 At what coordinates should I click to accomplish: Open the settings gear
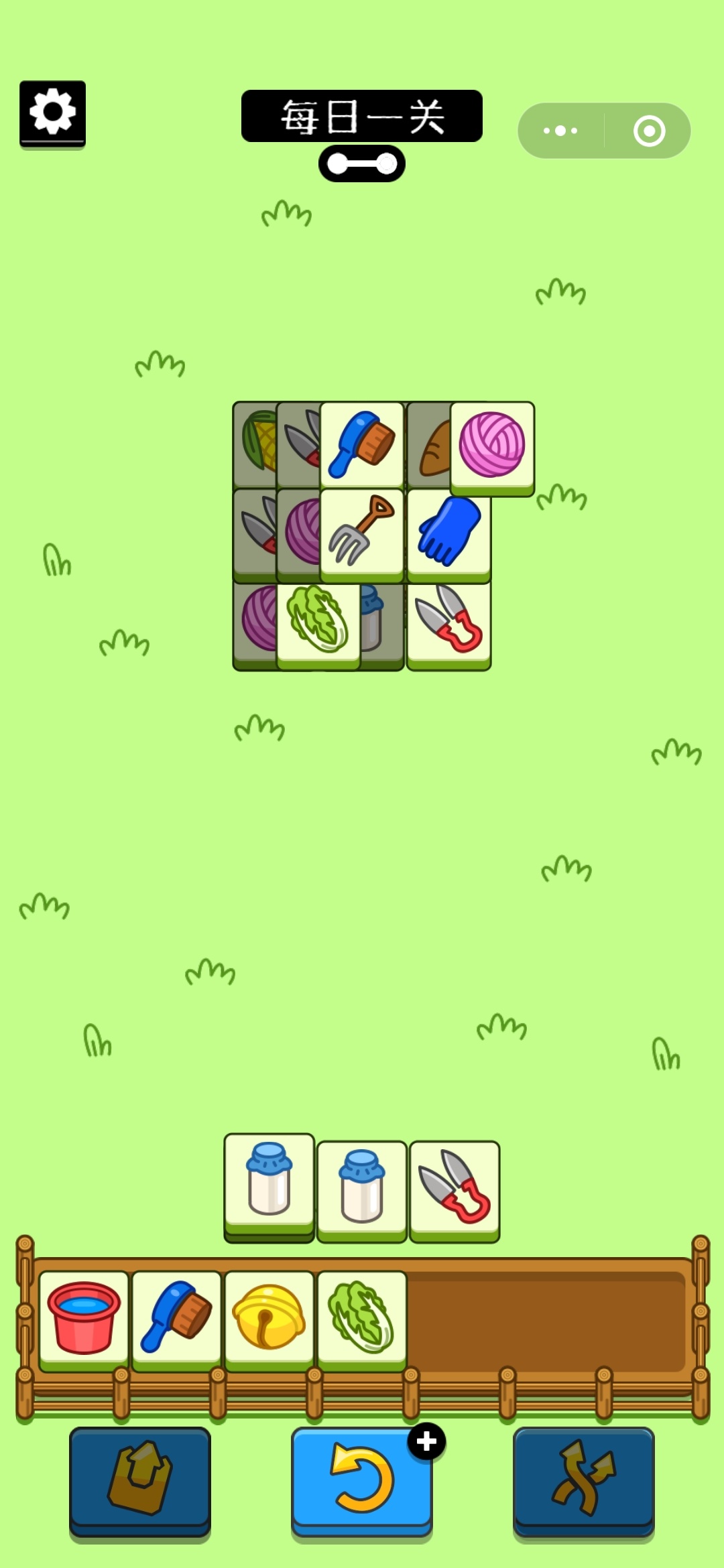52,113
